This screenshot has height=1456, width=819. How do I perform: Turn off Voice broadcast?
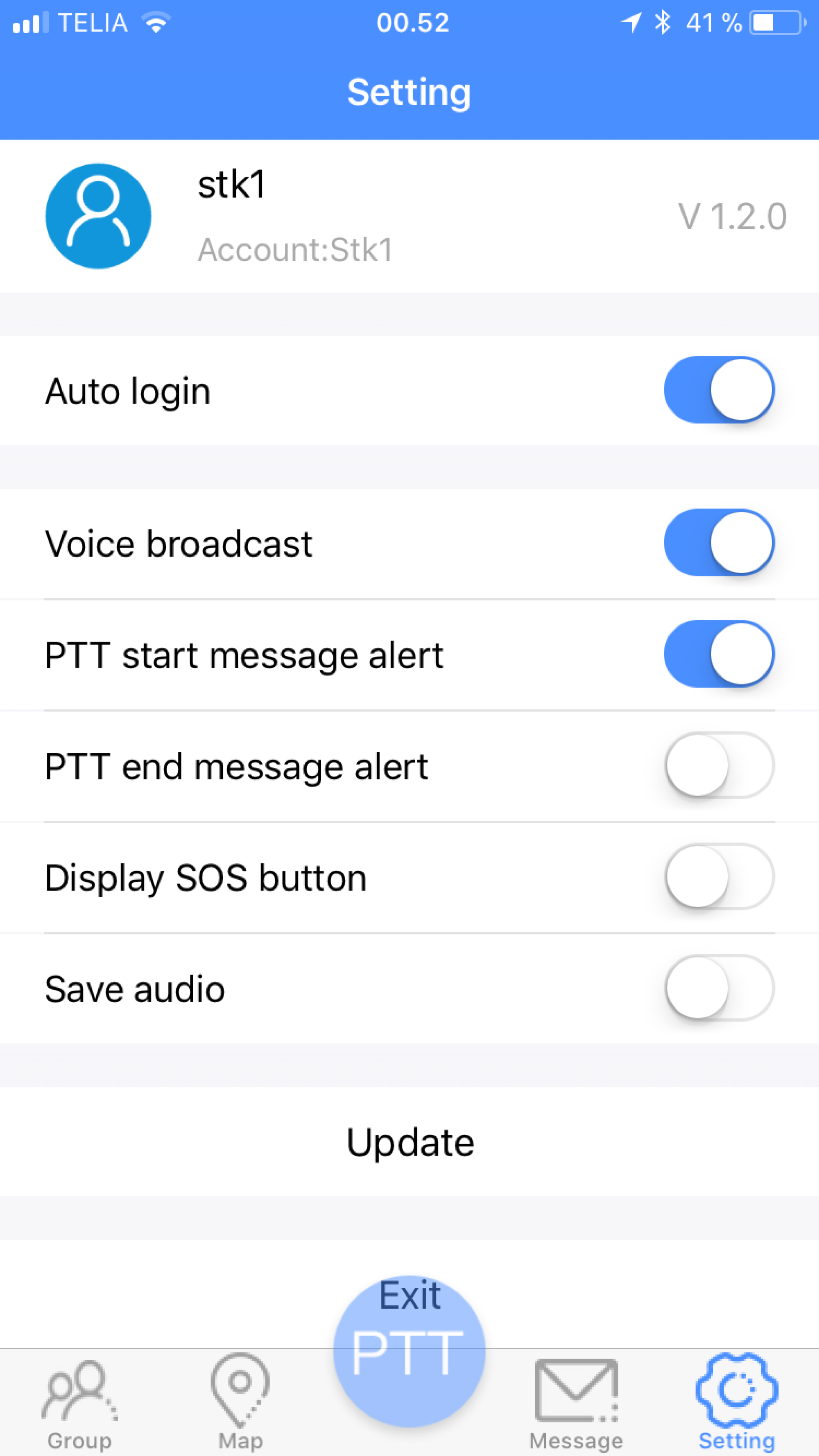[x=719, y=543]
